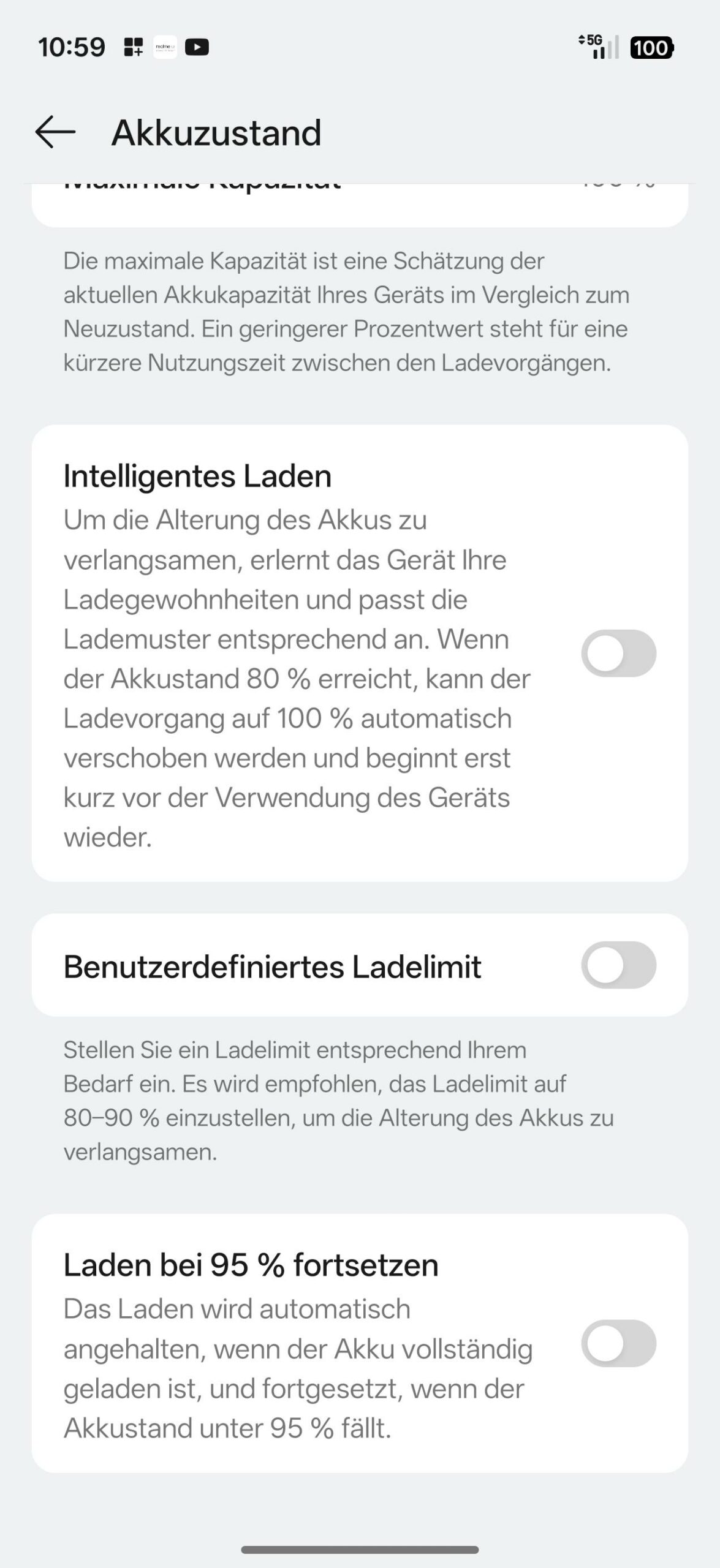The height and width of the screenshot is (1568, 720).
Task: Turn on Benutzerdefiniertes Ladelimit
Action: (x=618, y=965)
